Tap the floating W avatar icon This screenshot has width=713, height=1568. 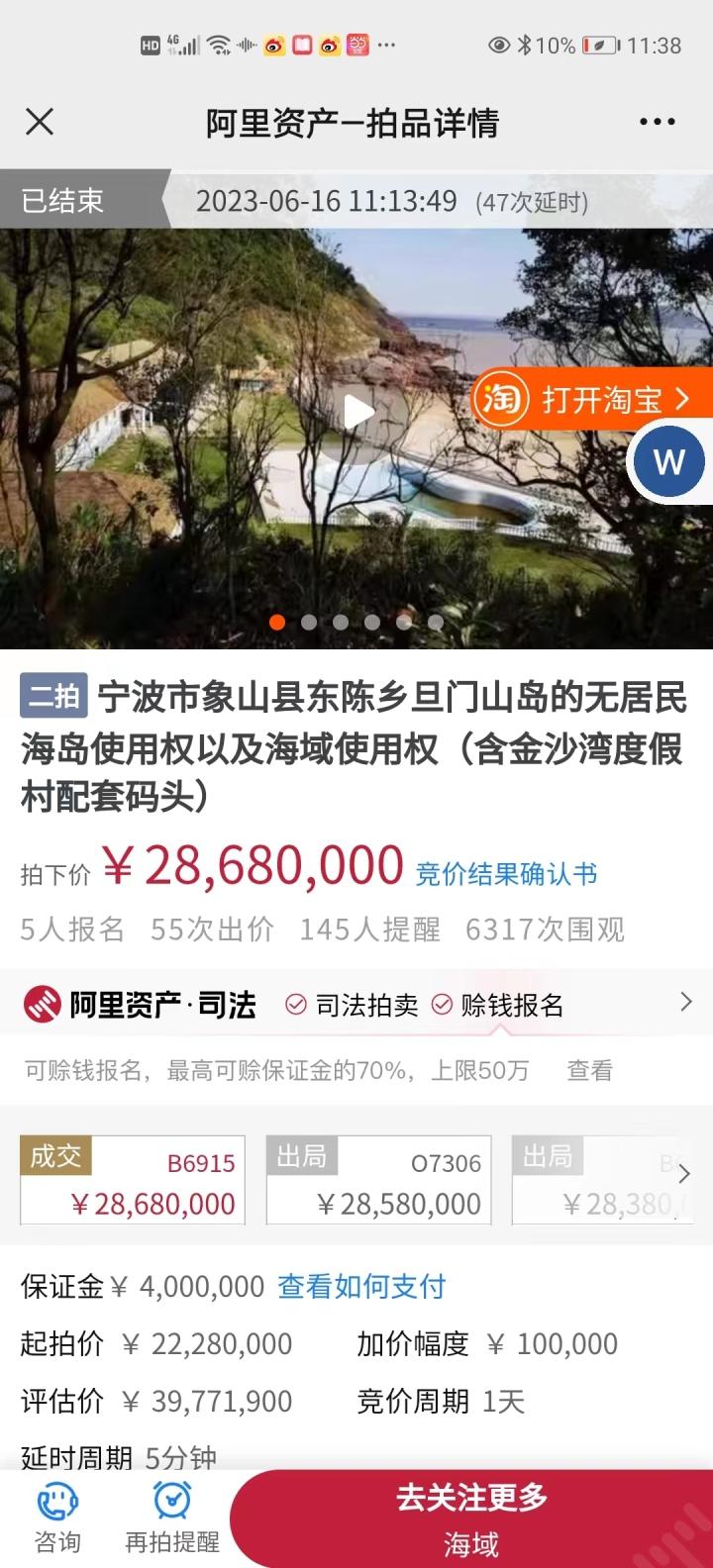(x=668, y=460)
